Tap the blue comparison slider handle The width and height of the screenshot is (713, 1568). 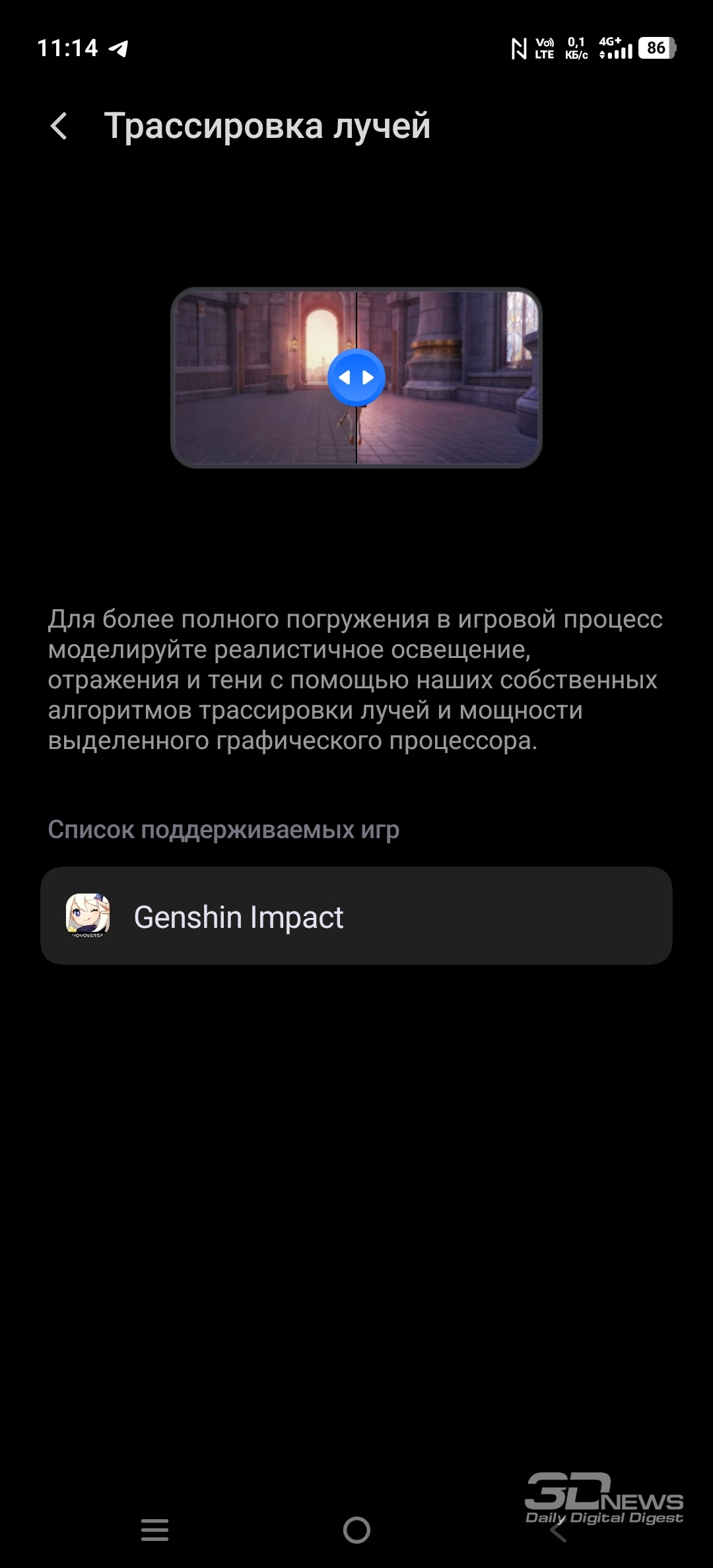356,377
